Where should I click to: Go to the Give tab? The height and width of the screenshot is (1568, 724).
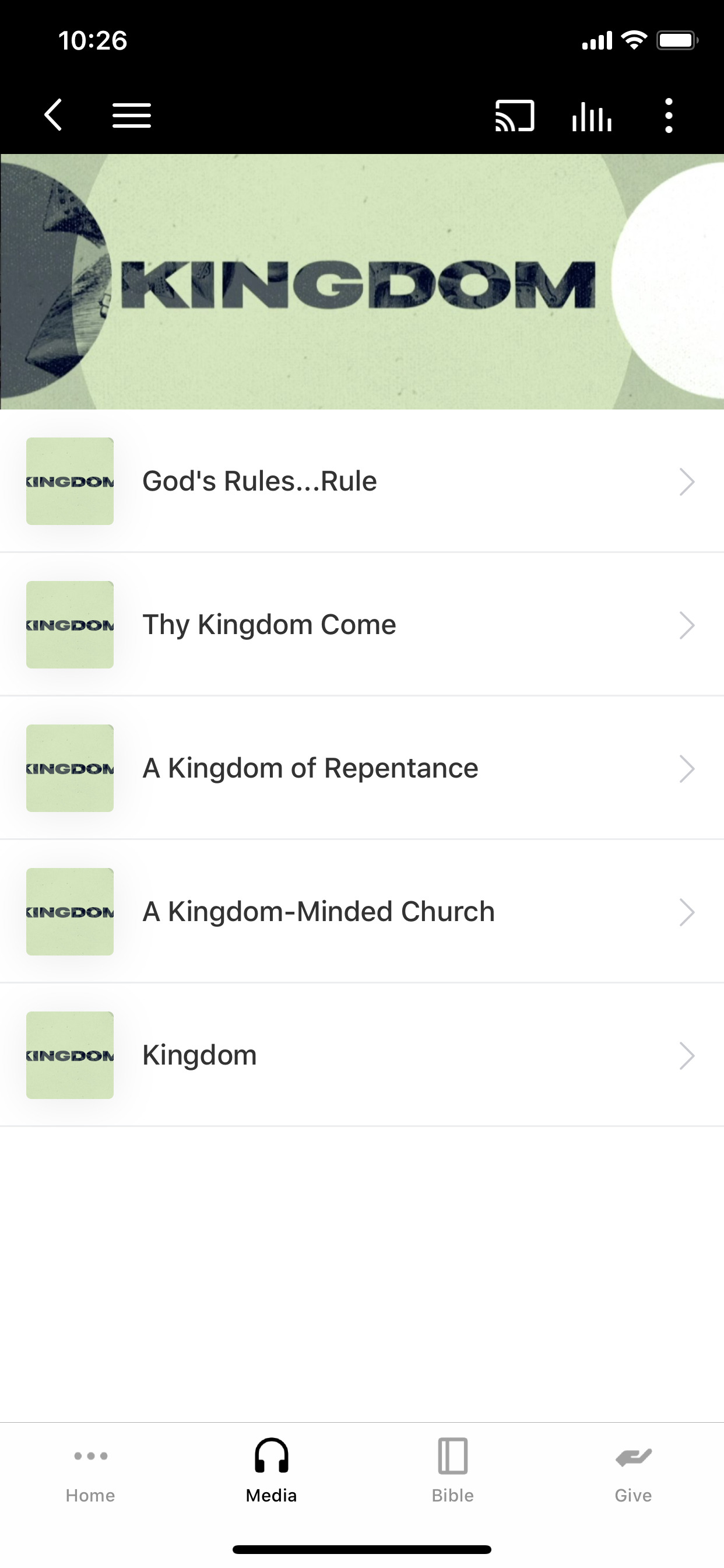point(633,1471)
